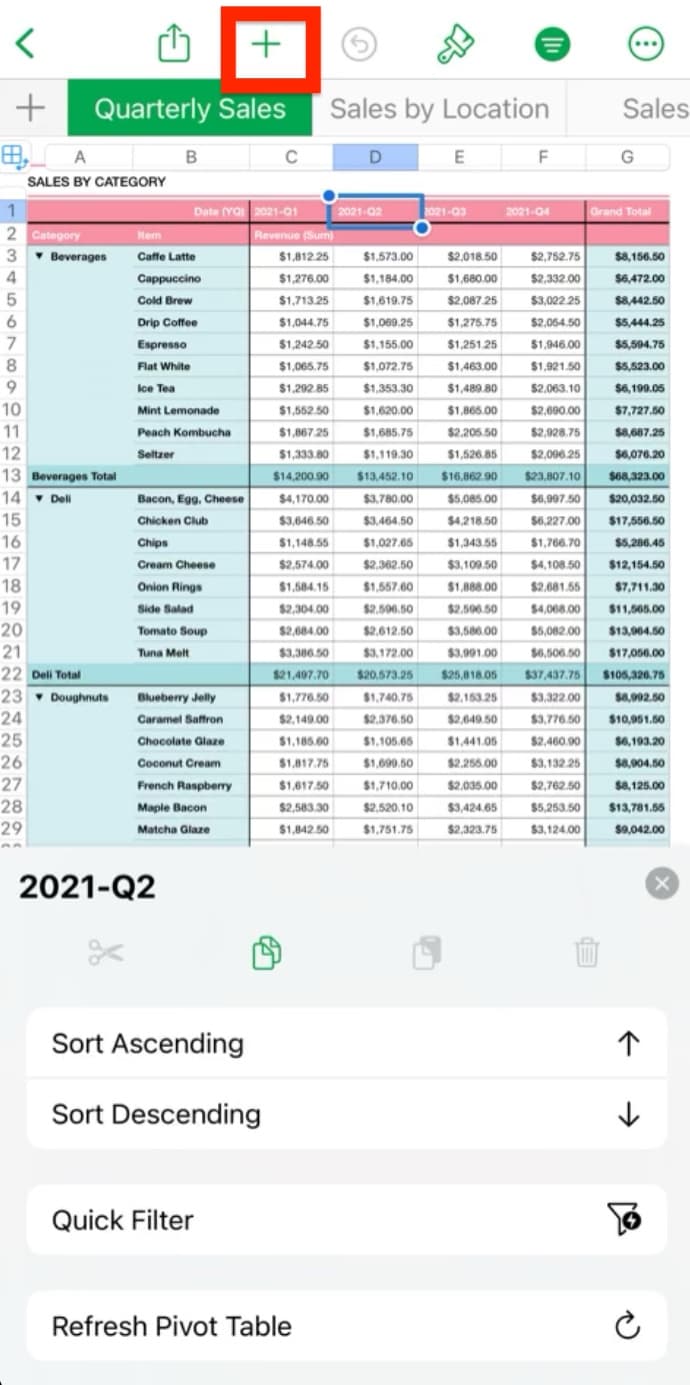Tap the plus icon to insert object
The image size is (690, 1385).
[266, 44]
